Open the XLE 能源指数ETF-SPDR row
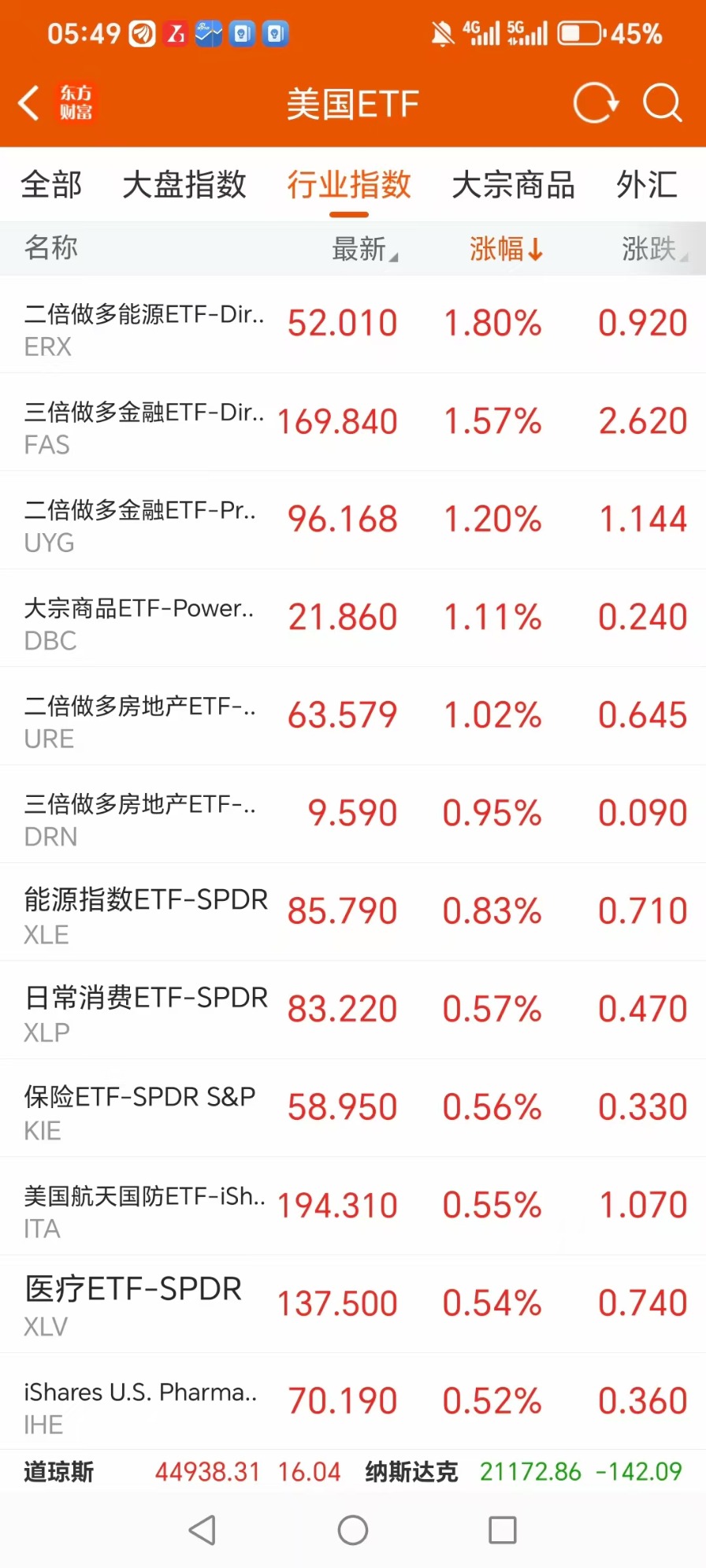The height and width of the screenshot is (1568, 706). tap(353, 913)
